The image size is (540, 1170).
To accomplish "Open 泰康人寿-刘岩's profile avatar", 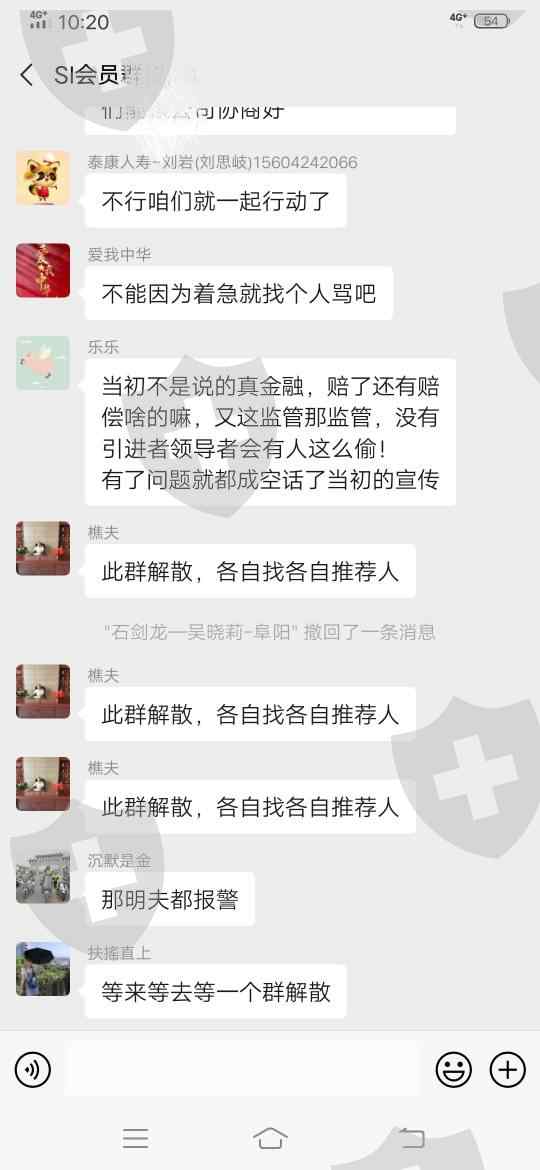I will [x=43, y=178].
